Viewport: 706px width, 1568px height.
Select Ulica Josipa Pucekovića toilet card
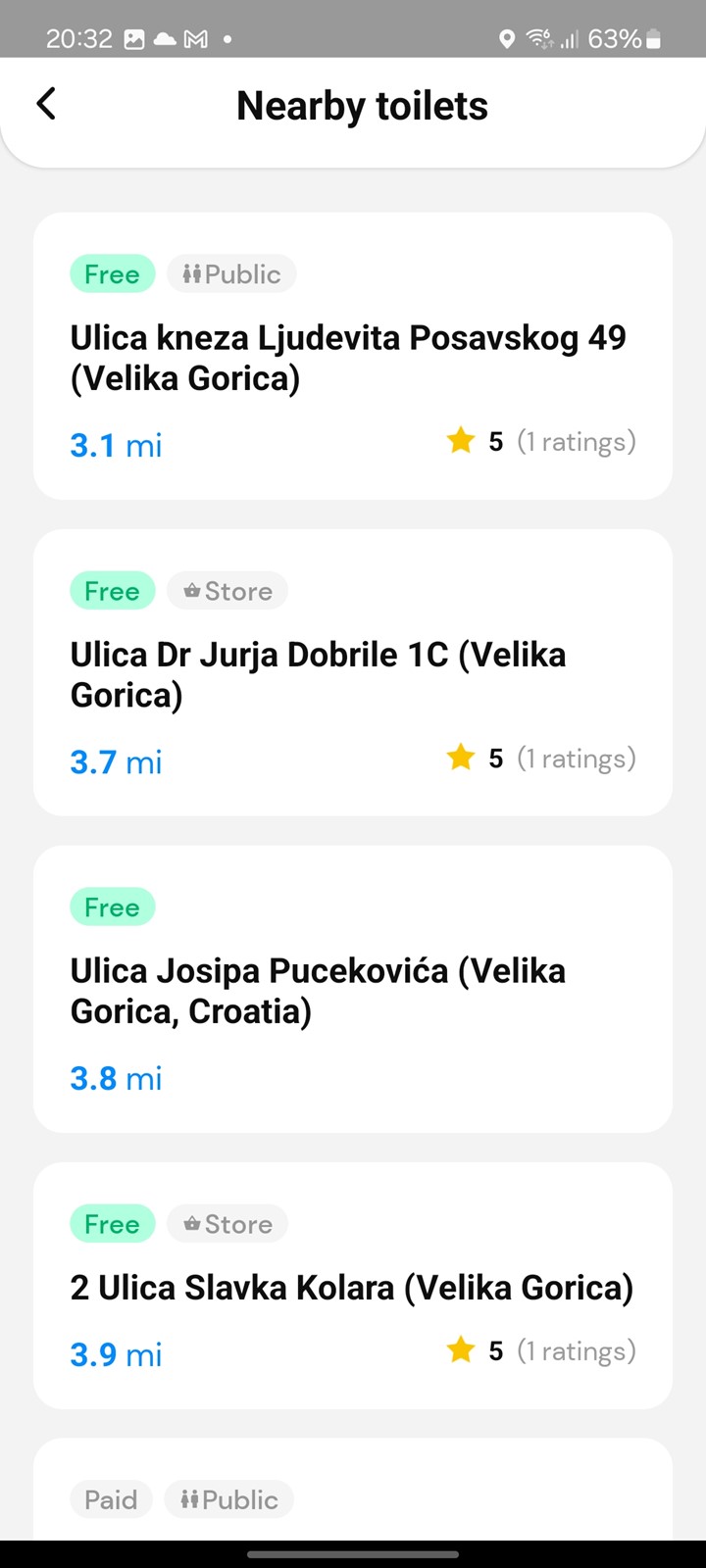[x=353, y=989]
